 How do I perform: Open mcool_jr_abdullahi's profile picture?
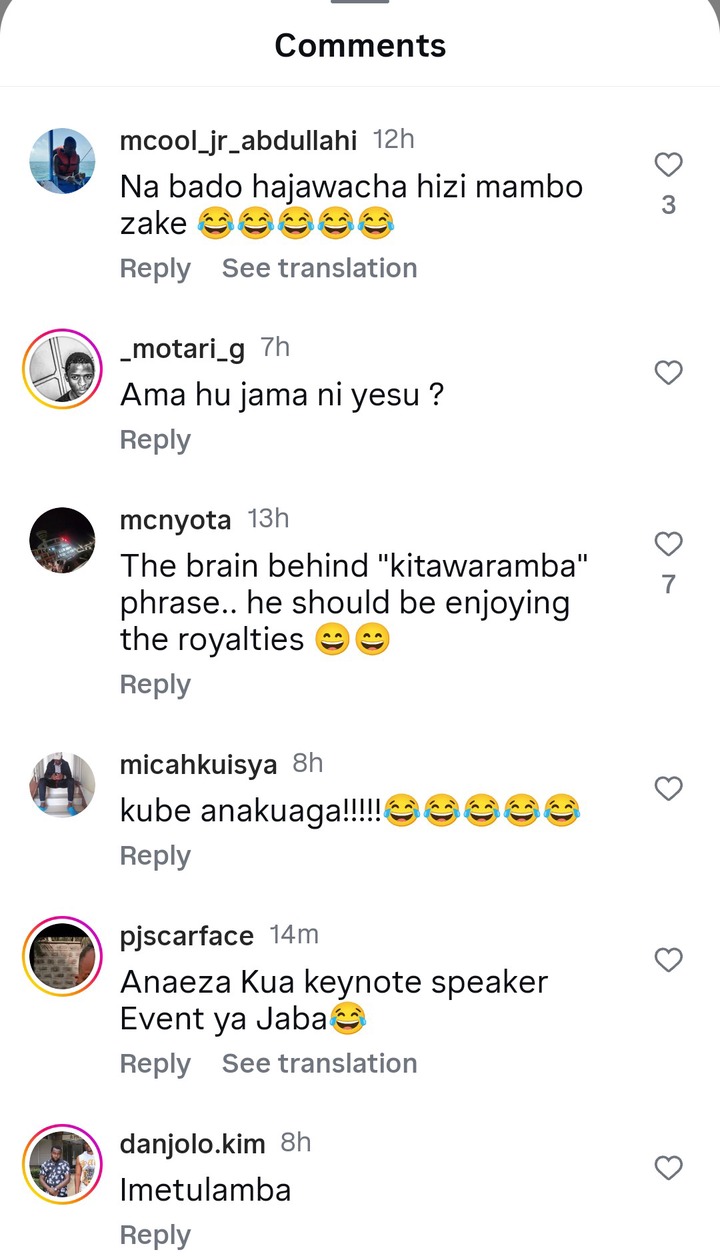coord(62,161)
